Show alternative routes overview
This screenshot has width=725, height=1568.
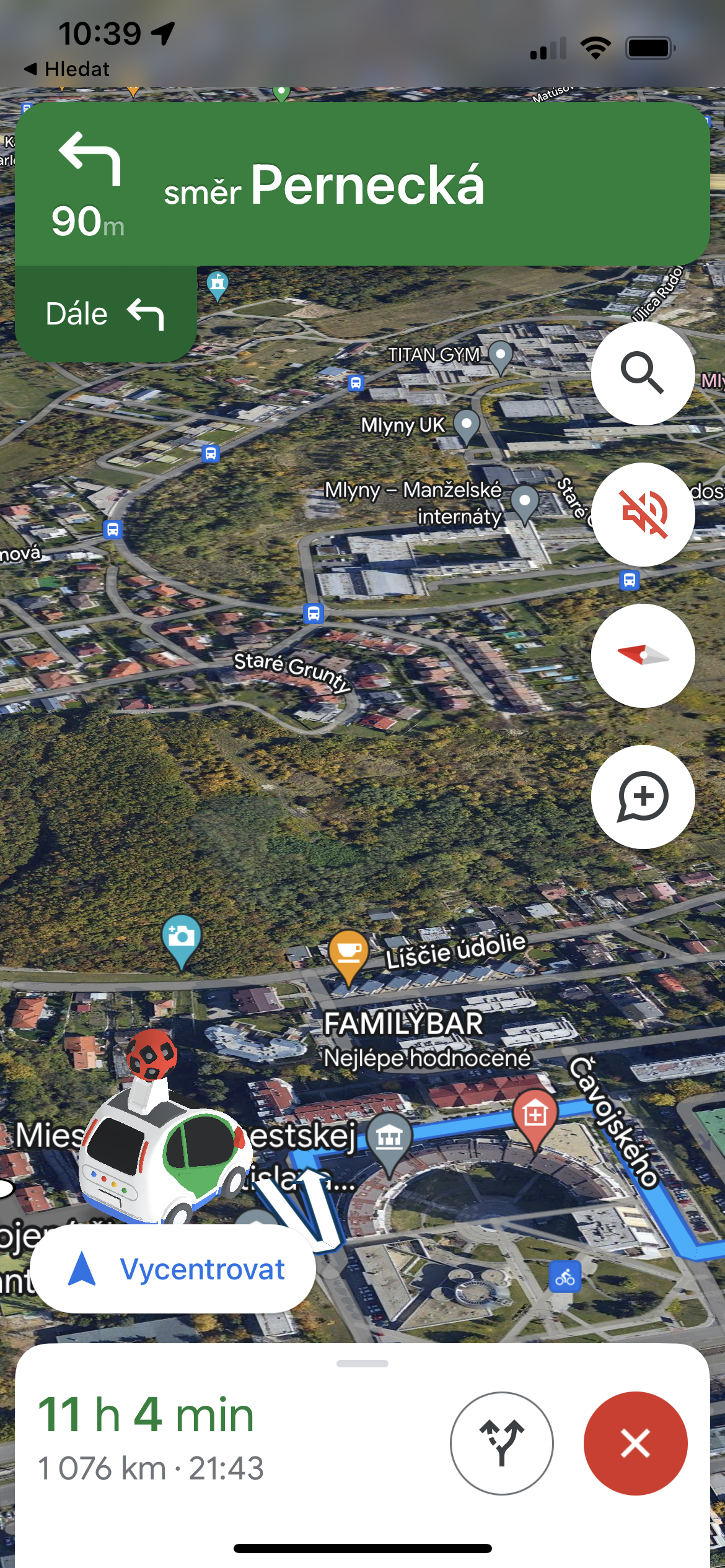point(501,1443)
